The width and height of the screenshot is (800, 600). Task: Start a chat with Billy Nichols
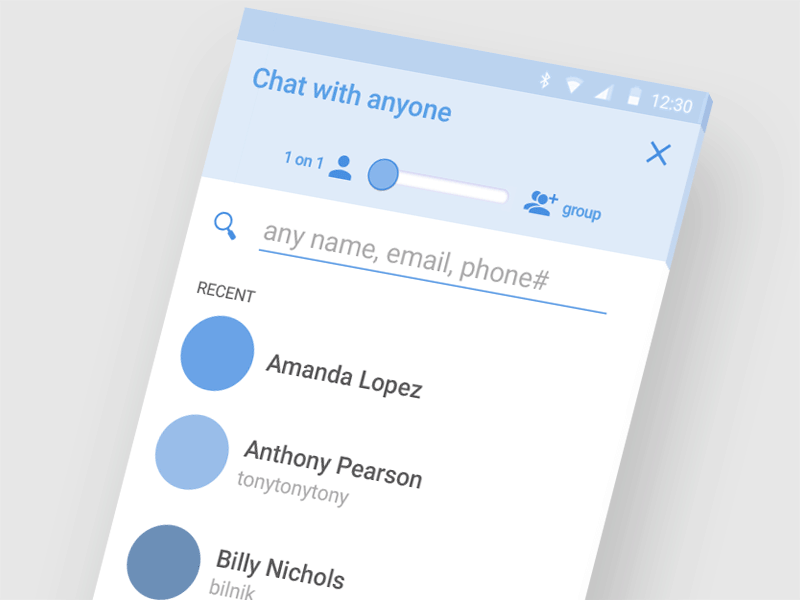279,570
